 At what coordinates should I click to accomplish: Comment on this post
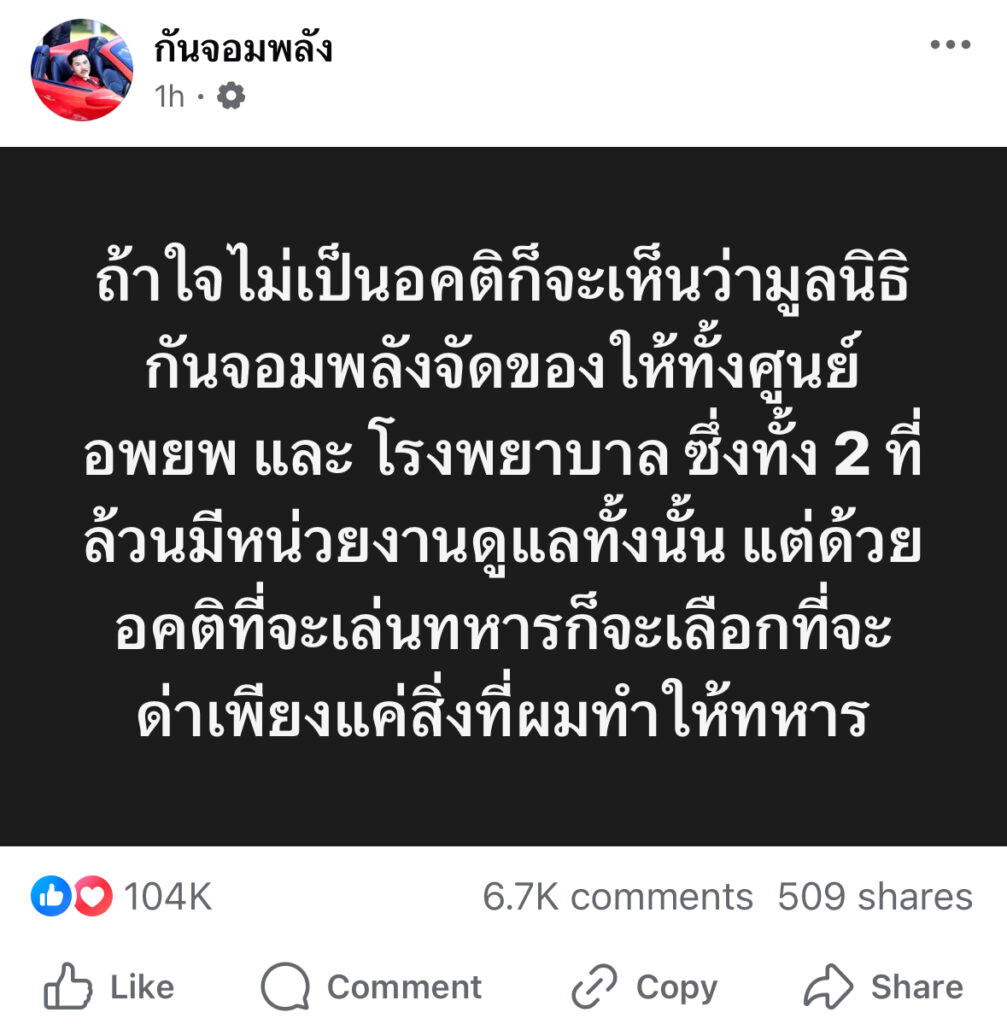[x=372, y=988]
